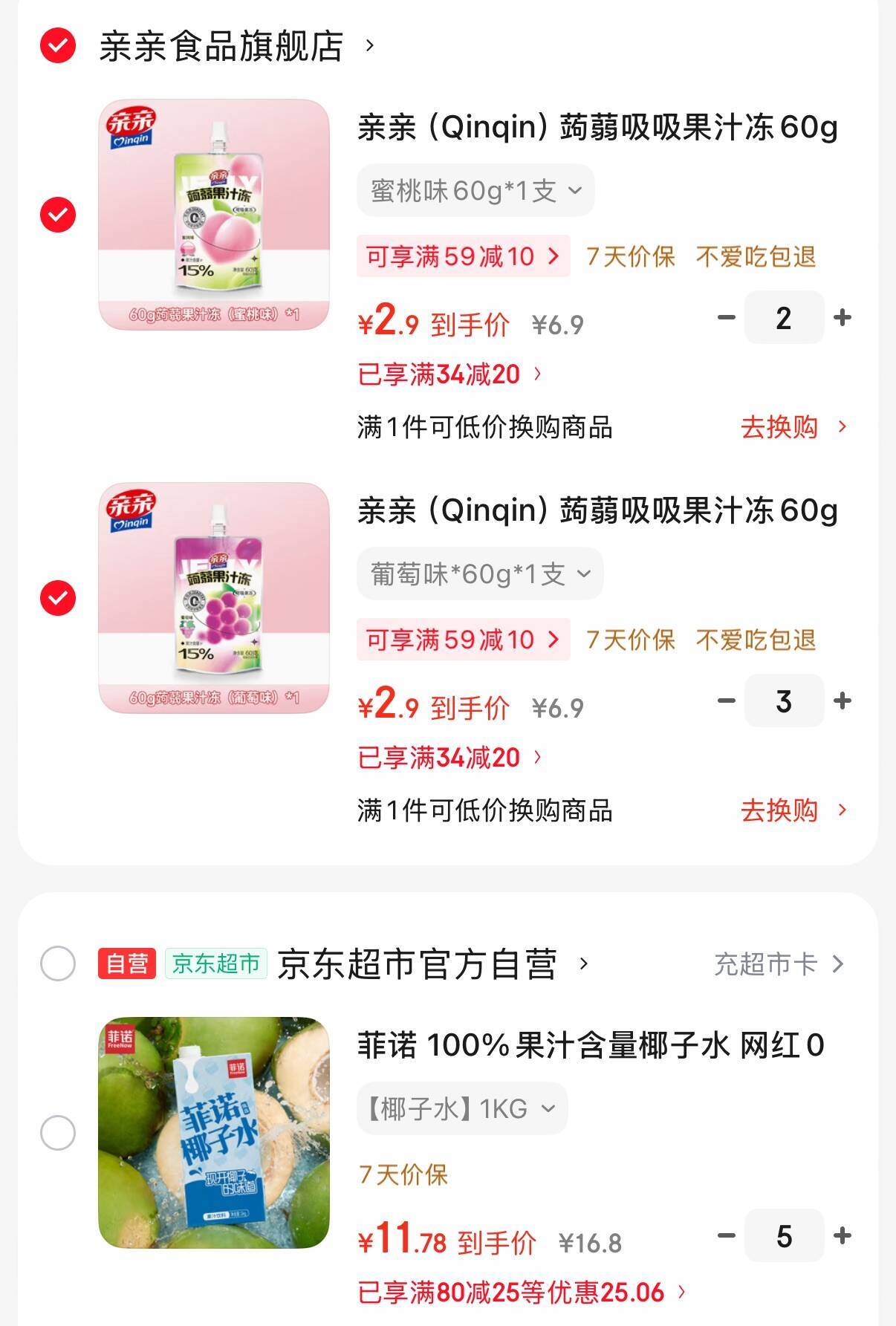Expand the 【椰子水】1KG variant dropdown

tap(462, 1109)
